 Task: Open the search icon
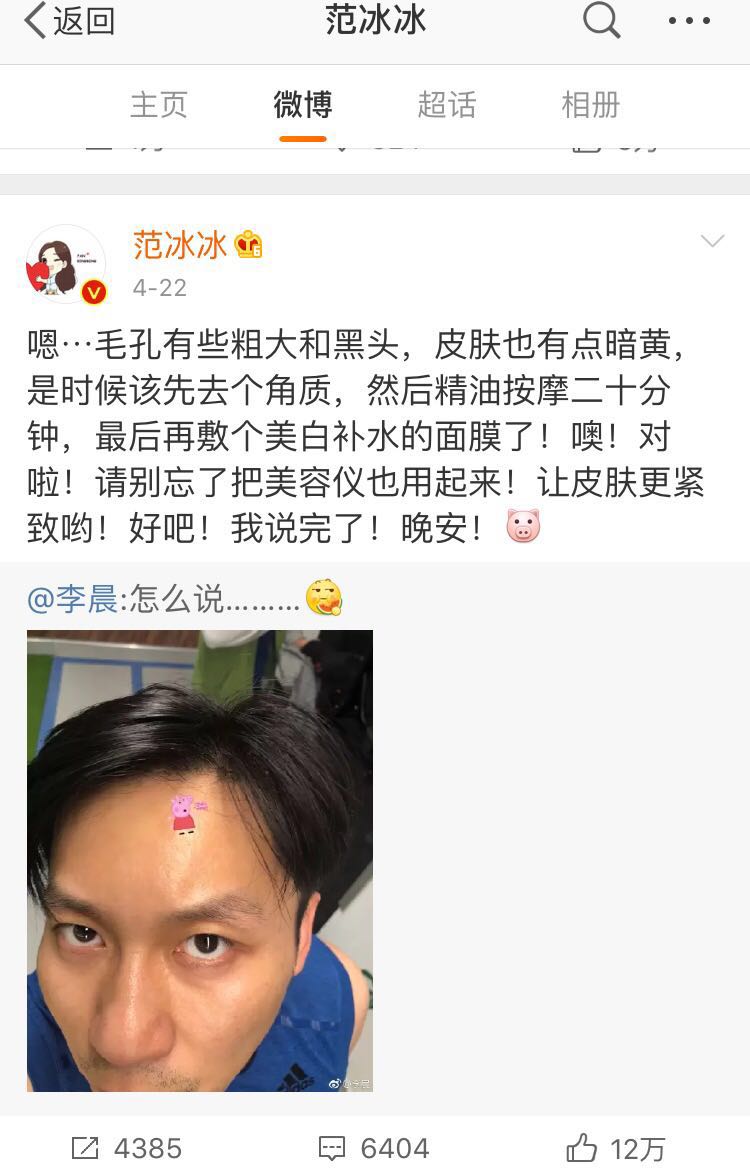click(x=600, y=21)
